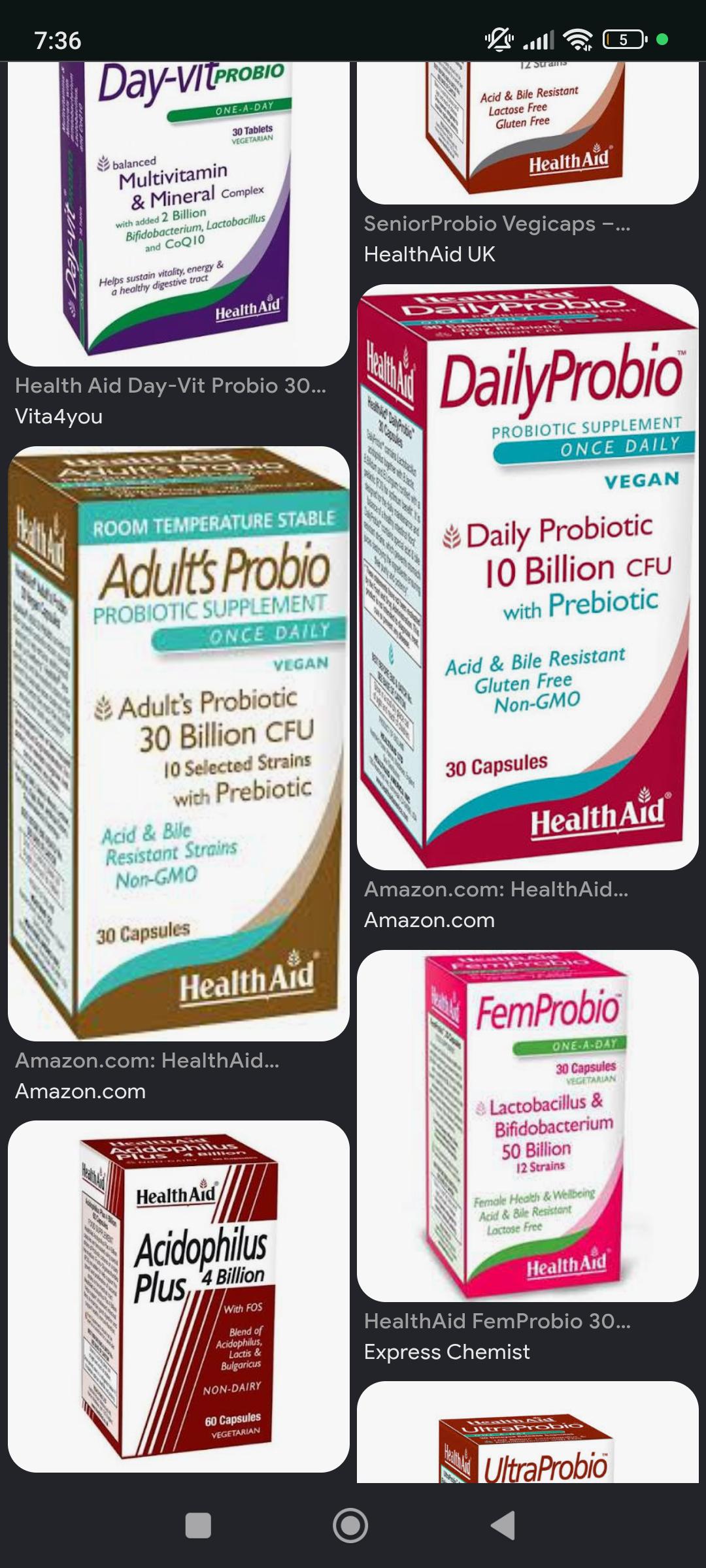Tap the system back button
The width and height of the screenshot is (706, 1568).
tap(503, 1526)
